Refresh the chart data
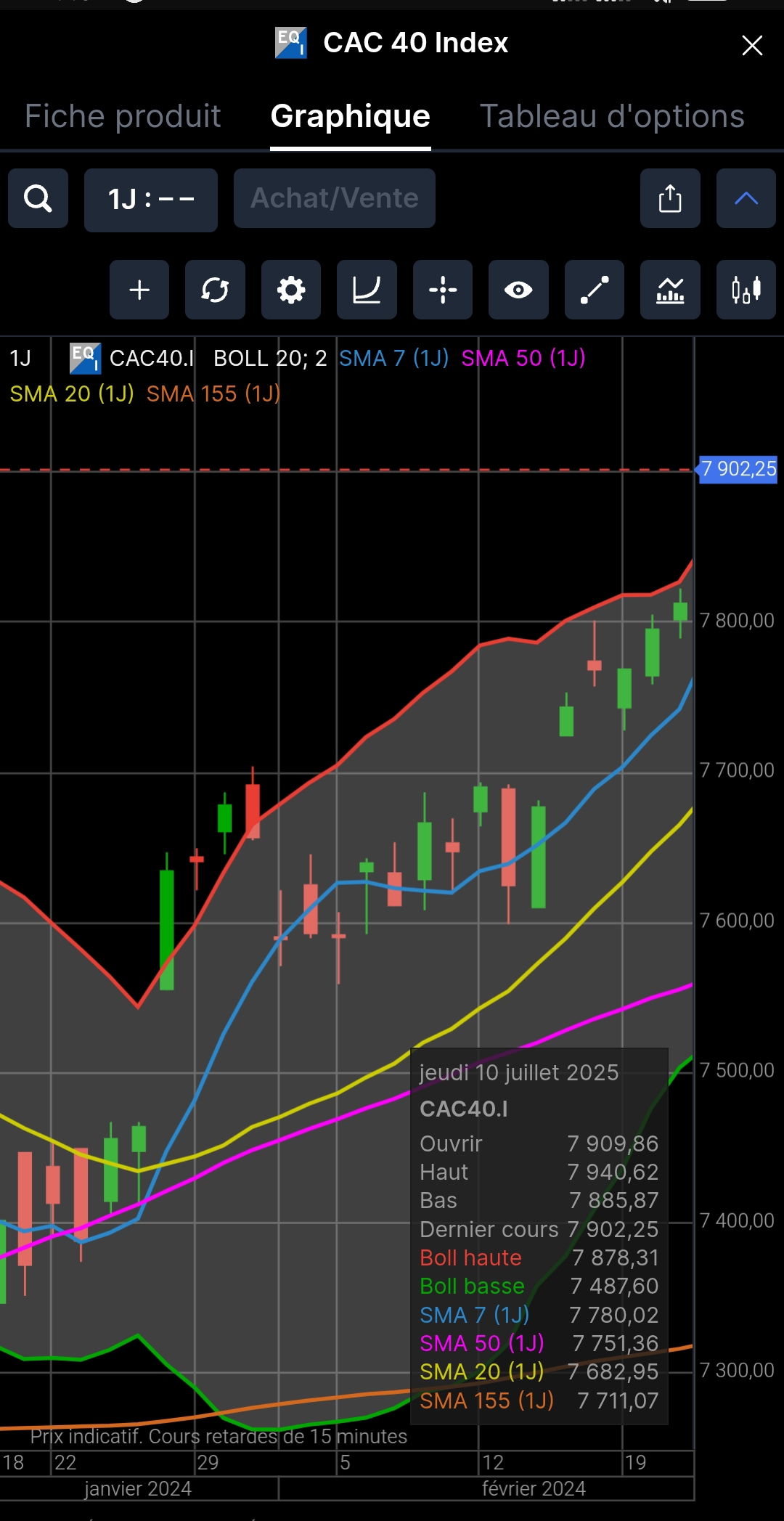Screen dimensions: 784x1521 tap(215, 290)
